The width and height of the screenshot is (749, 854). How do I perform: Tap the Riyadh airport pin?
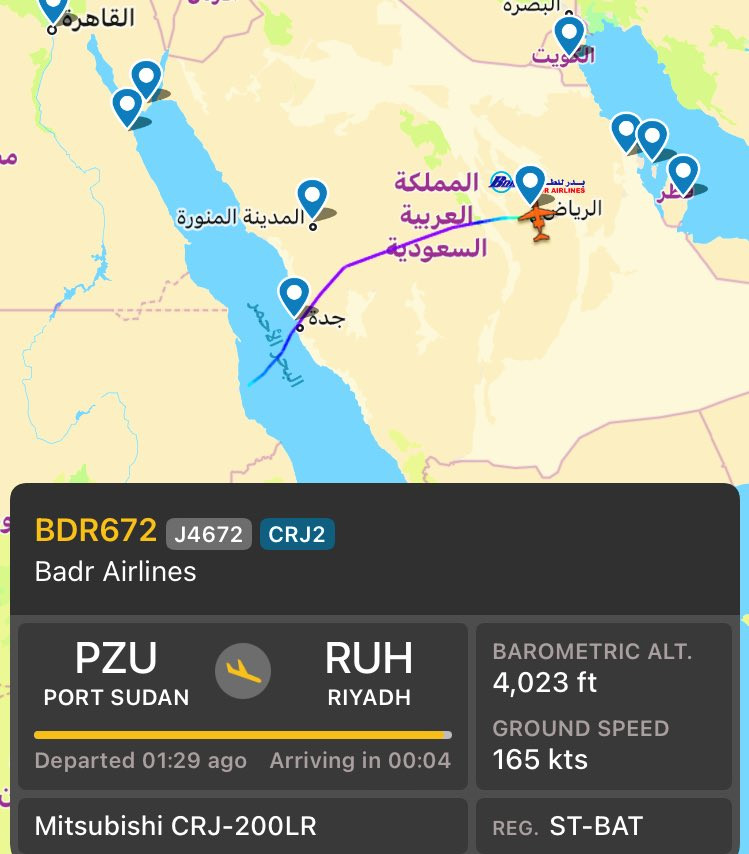coord(530,185)
